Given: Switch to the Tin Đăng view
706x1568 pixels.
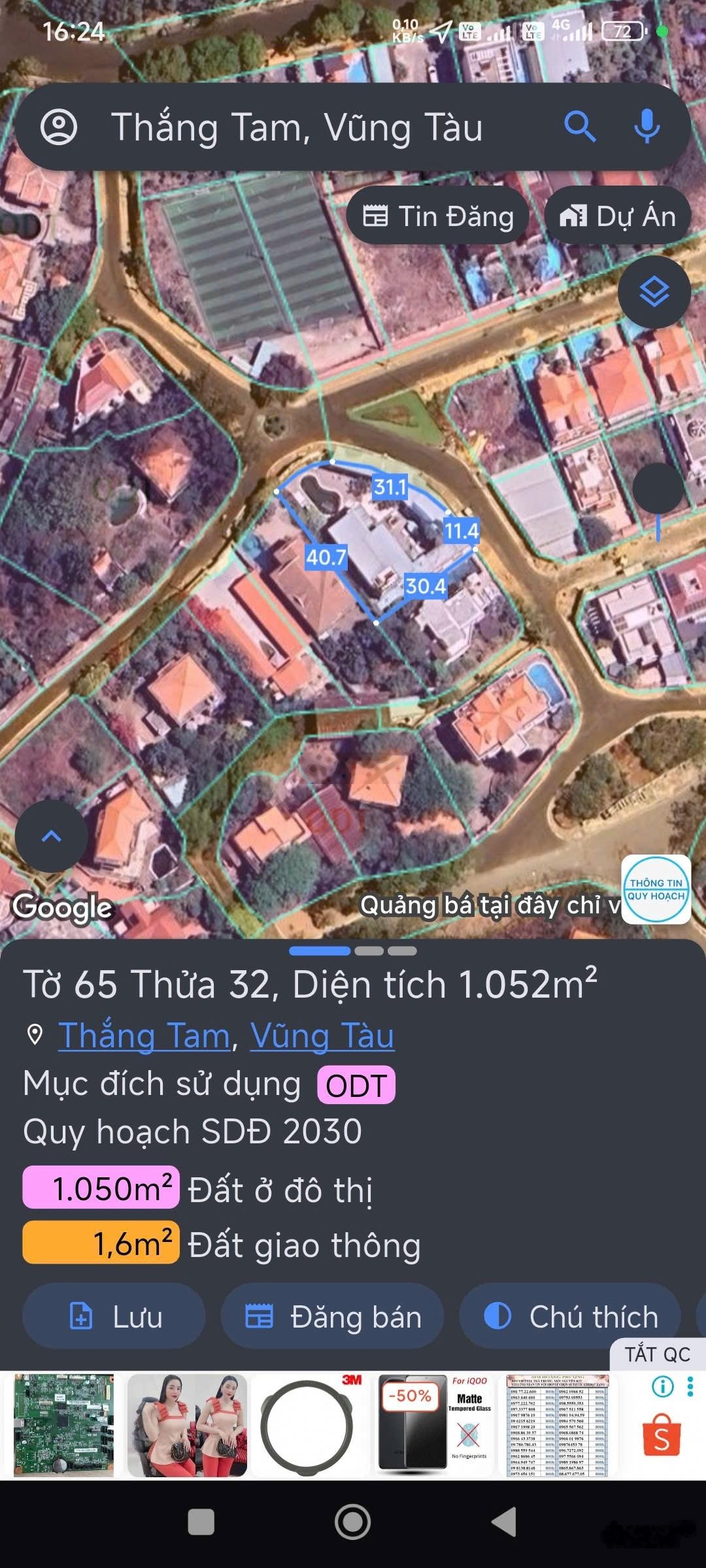Looking at the screenshot, I should (438, 216).
